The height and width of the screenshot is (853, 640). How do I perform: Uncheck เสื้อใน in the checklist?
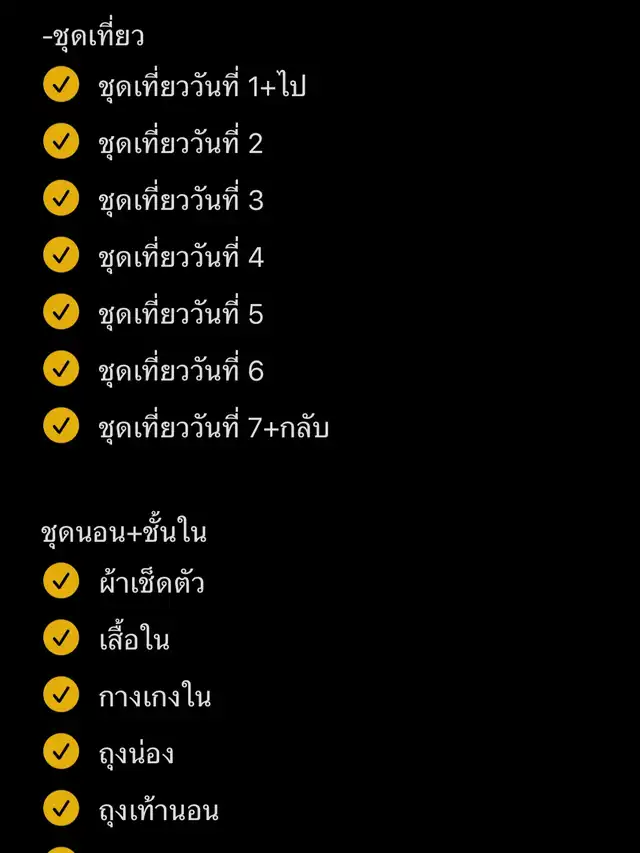[x=61, y=638]
